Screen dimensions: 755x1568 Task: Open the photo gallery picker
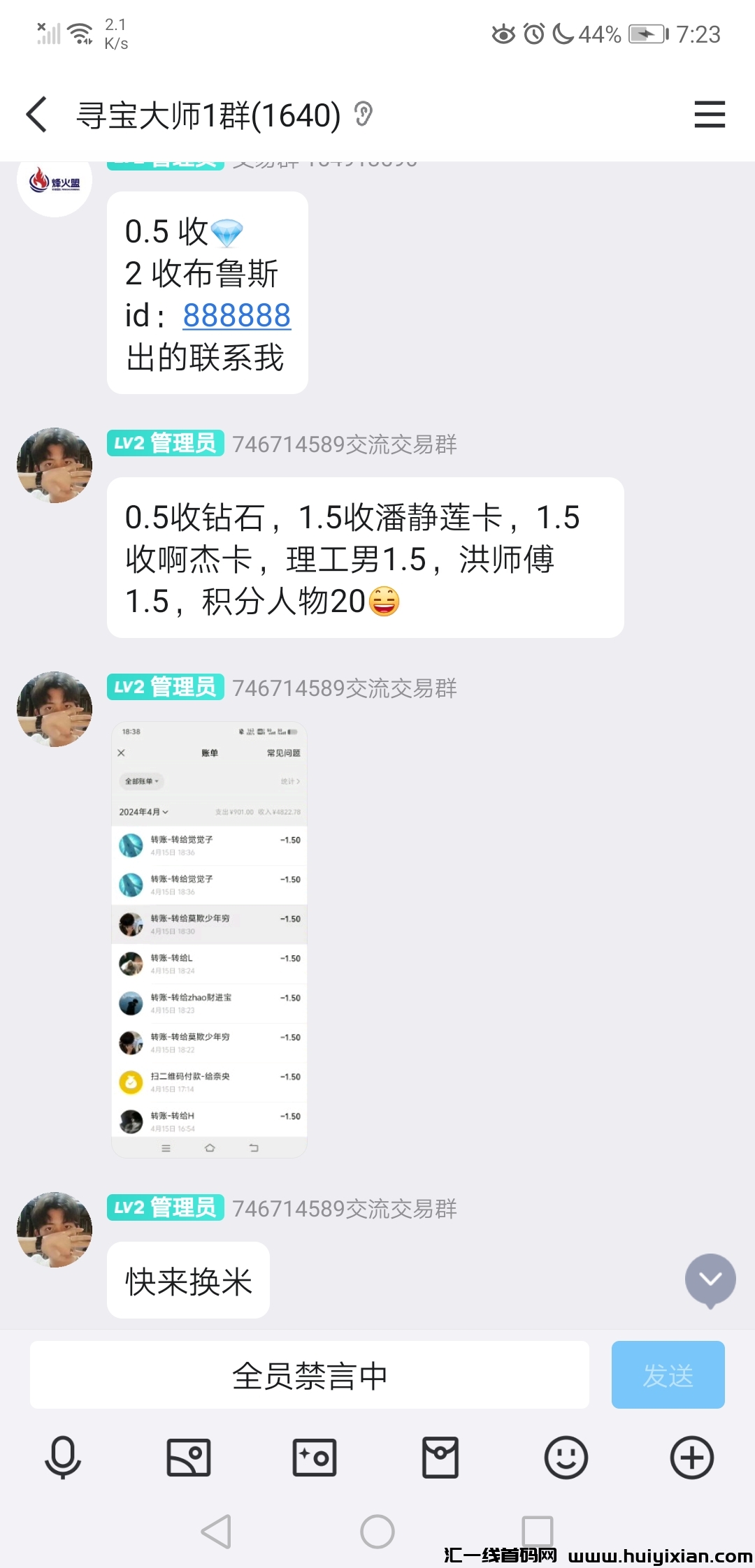pyautogui.click(x=189, y=1458)
